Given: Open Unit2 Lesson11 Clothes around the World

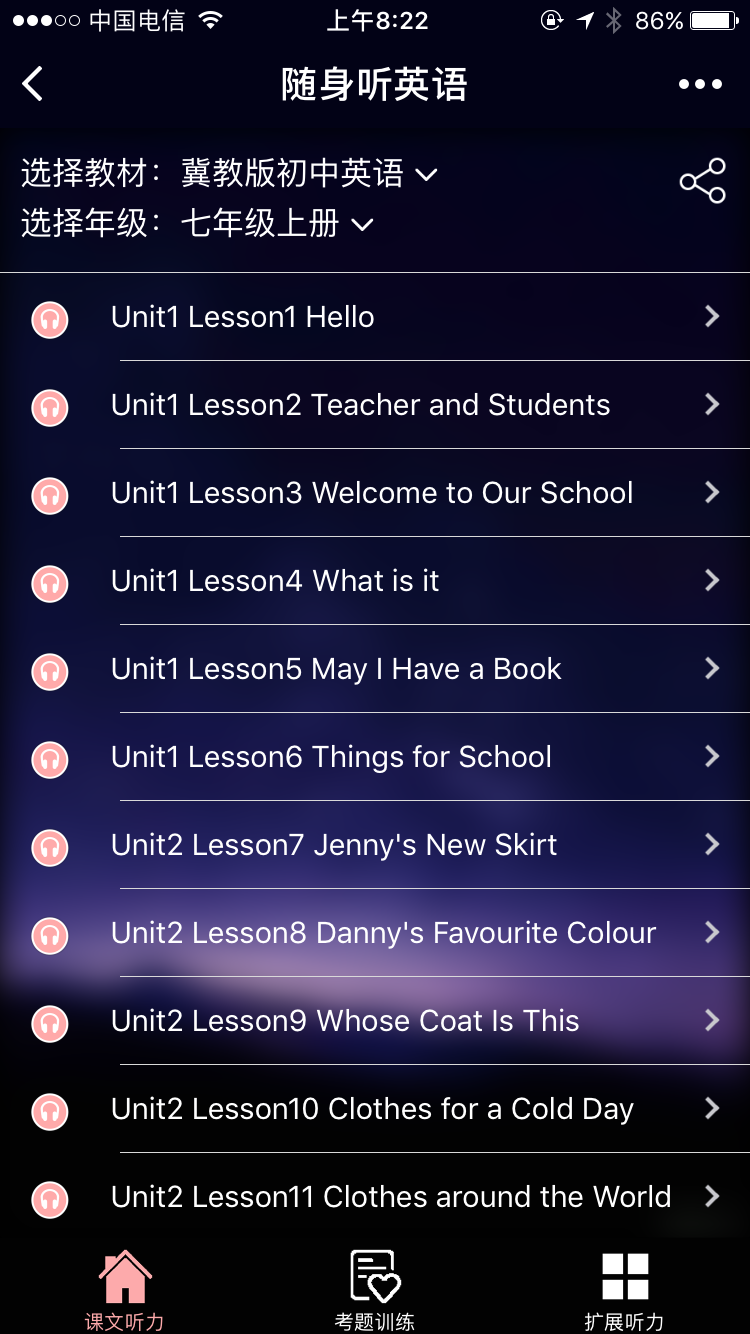Looking at the screenshot, I should point(375,1197).
